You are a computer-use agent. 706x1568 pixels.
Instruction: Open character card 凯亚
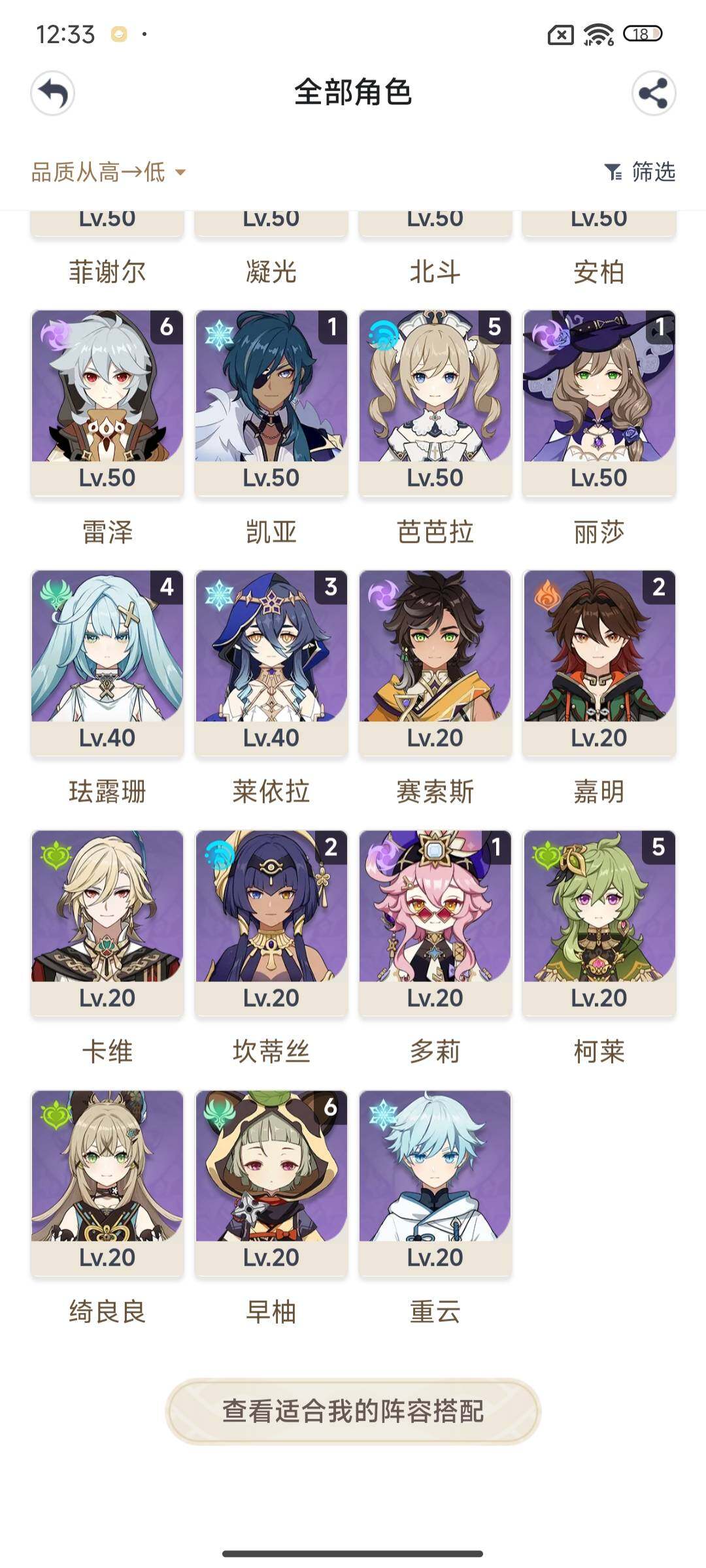(271, 402)
